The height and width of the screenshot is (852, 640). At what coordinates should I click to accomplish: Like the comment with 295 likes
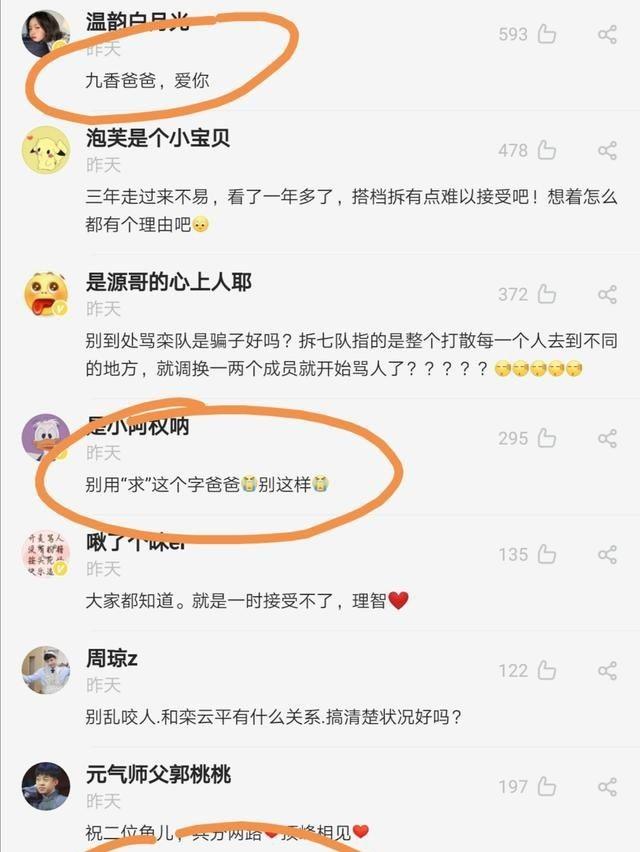547,438
